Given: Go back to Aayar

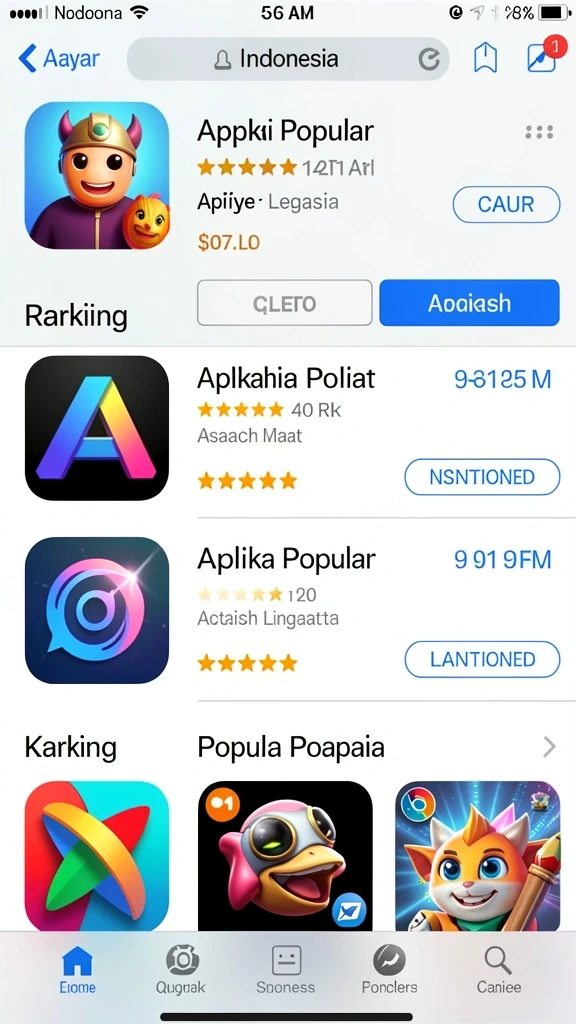Looking at the screenshot, I should click(x=59, y=59).
